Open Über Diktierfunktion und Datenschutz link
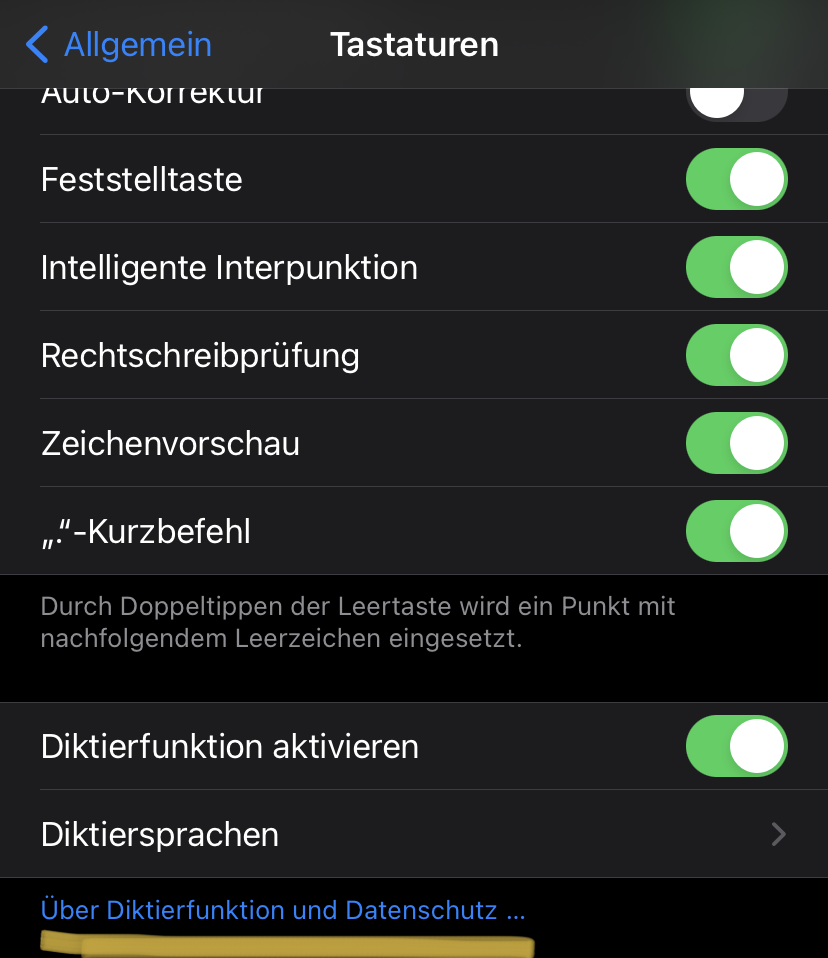828x958 pixels. pos(282,911)
